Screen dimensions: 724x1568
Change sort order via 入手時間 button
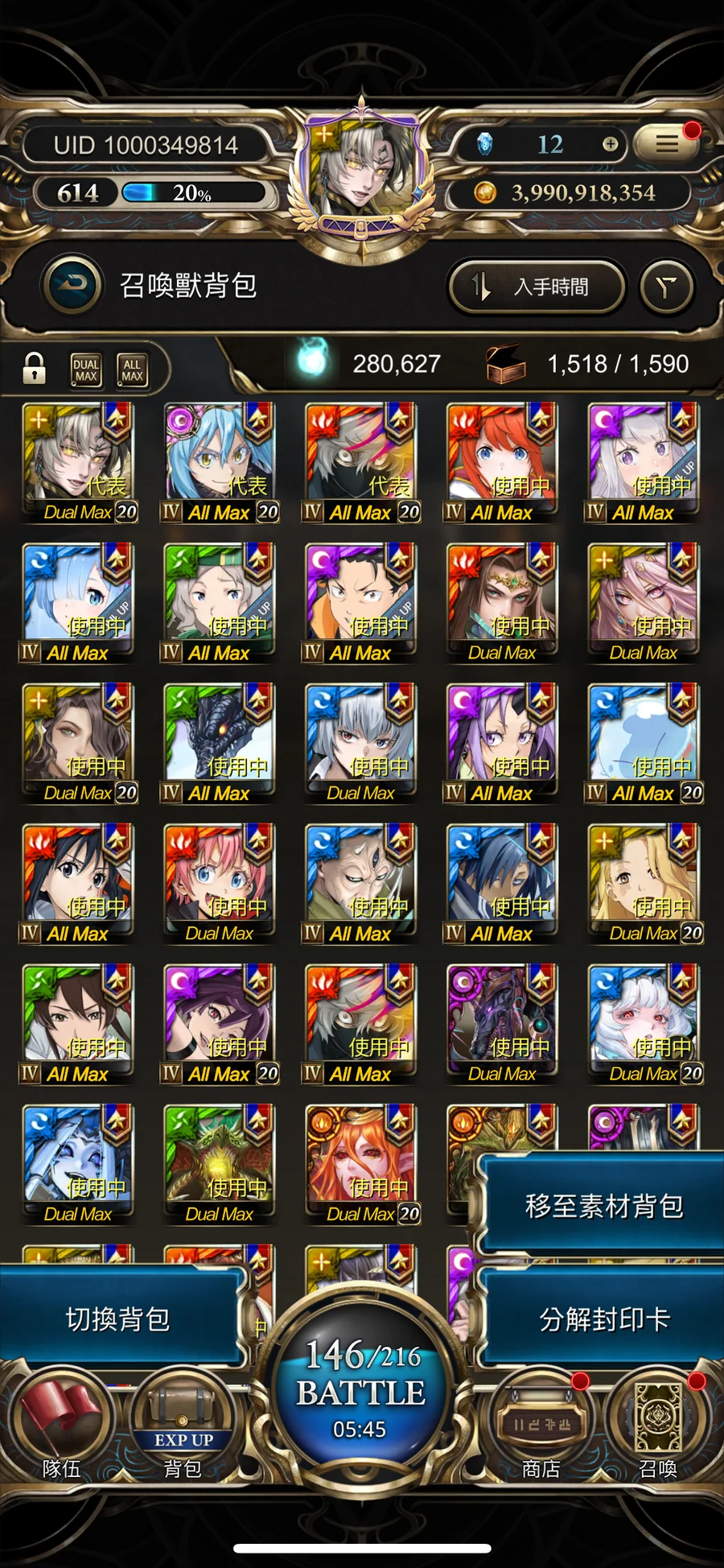pyautogui.click(x=537, y=286)
